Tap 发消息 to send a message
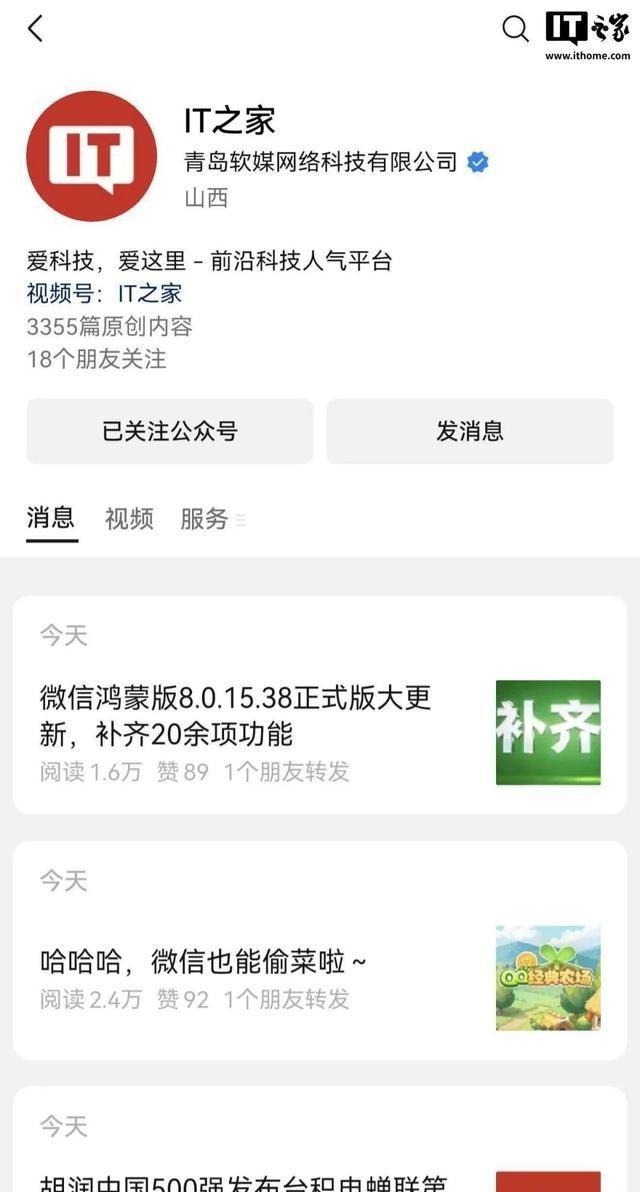This screenshot has width=640, height=1192. click(x=470, y=431)
